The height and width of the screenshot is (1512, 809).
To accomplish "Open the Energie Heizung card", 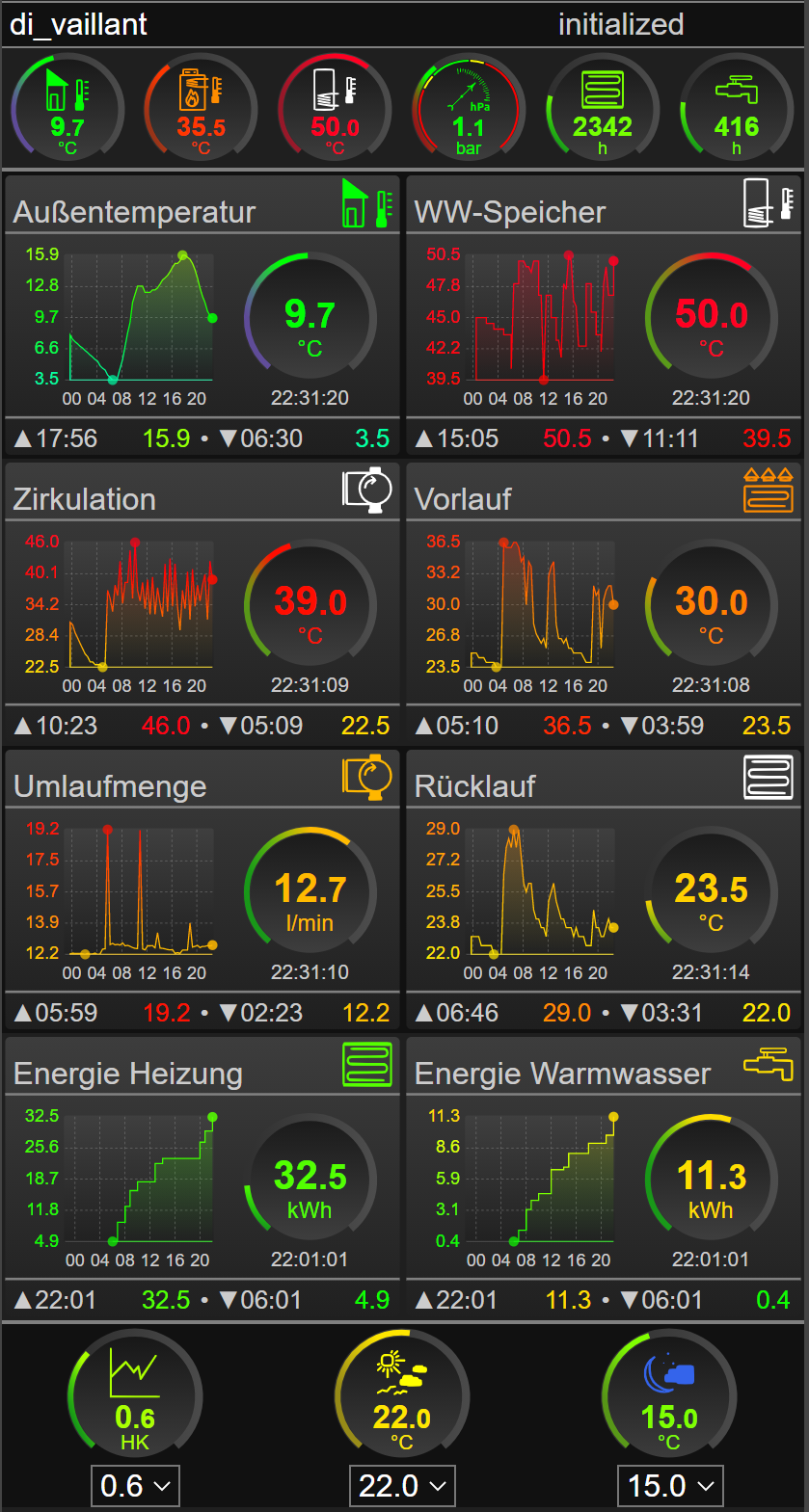I will tap(202, 1177).
